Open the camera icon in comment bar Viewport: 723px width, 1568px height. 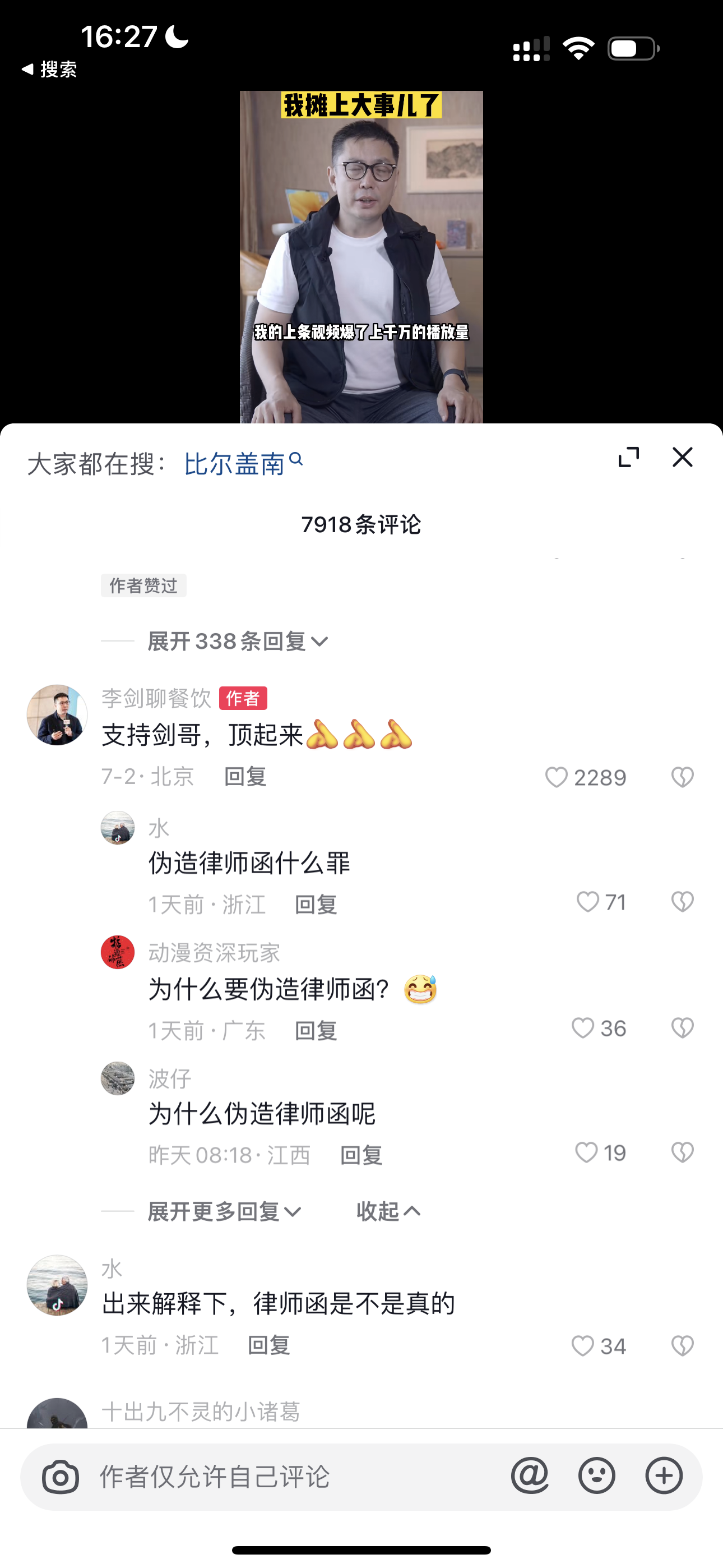tap(61, 1476)
